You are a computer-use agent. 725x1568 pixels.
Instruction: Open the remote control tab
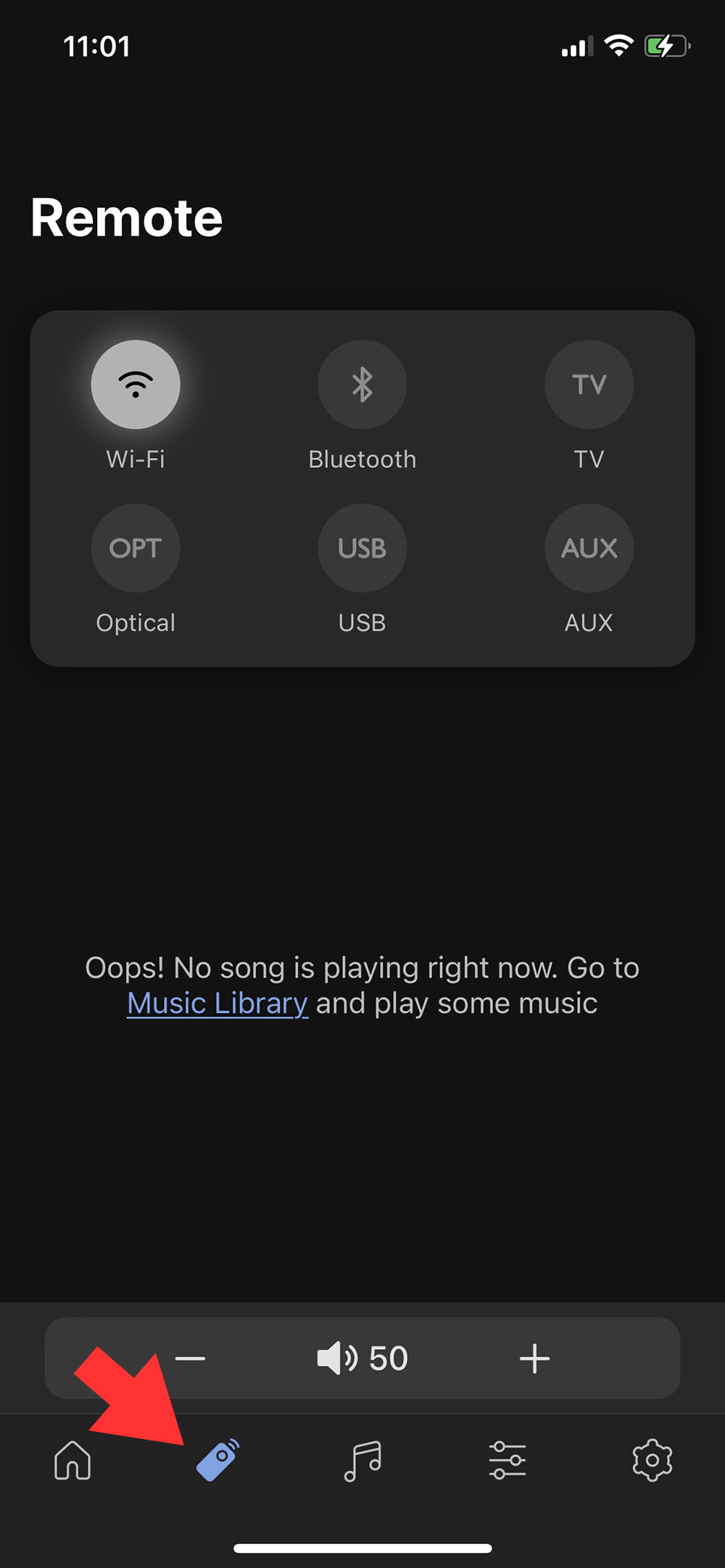[x=217, y=1459]
